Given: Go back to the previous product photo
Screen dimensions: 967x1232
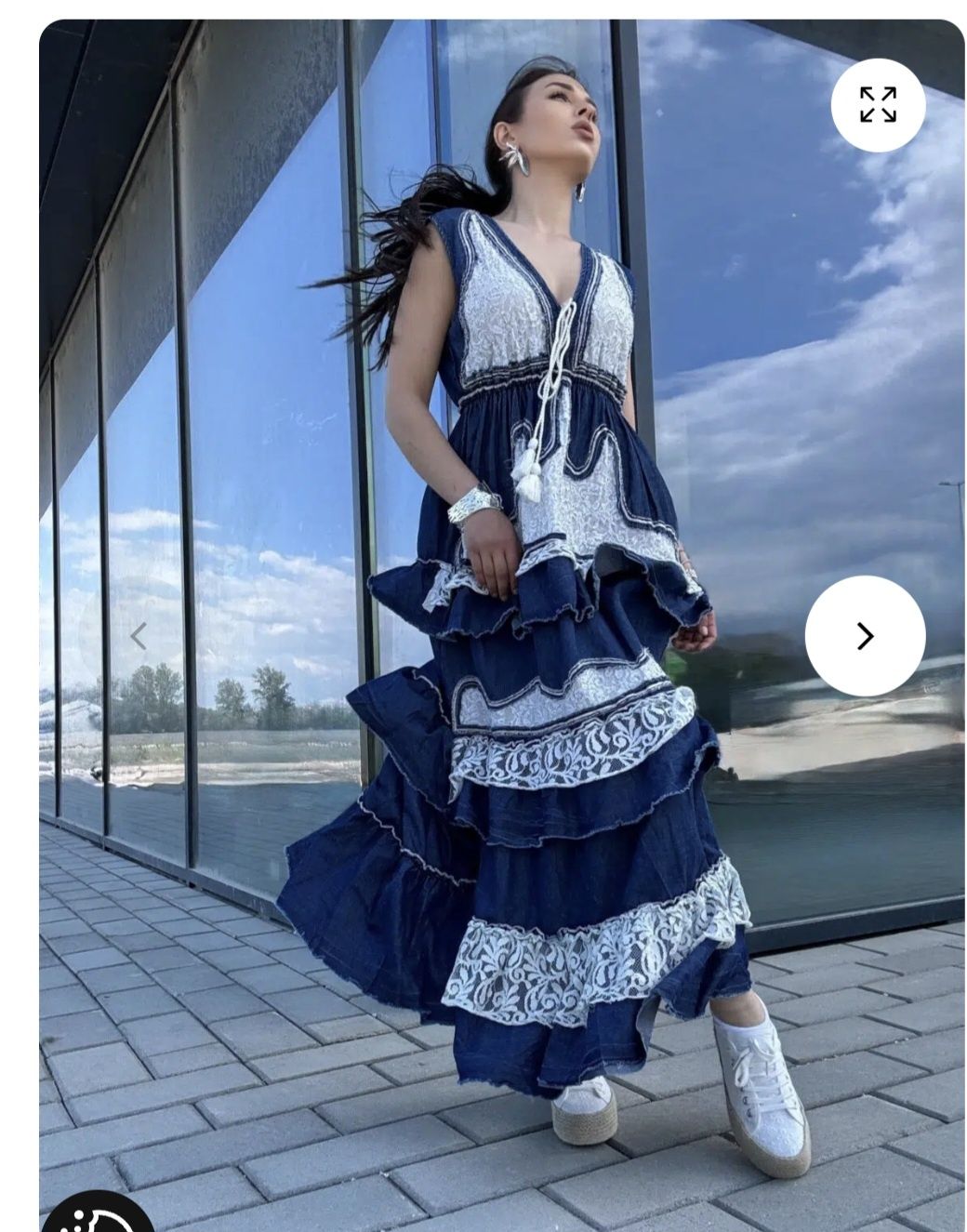Looking at the screenshot, I should 138,637.
